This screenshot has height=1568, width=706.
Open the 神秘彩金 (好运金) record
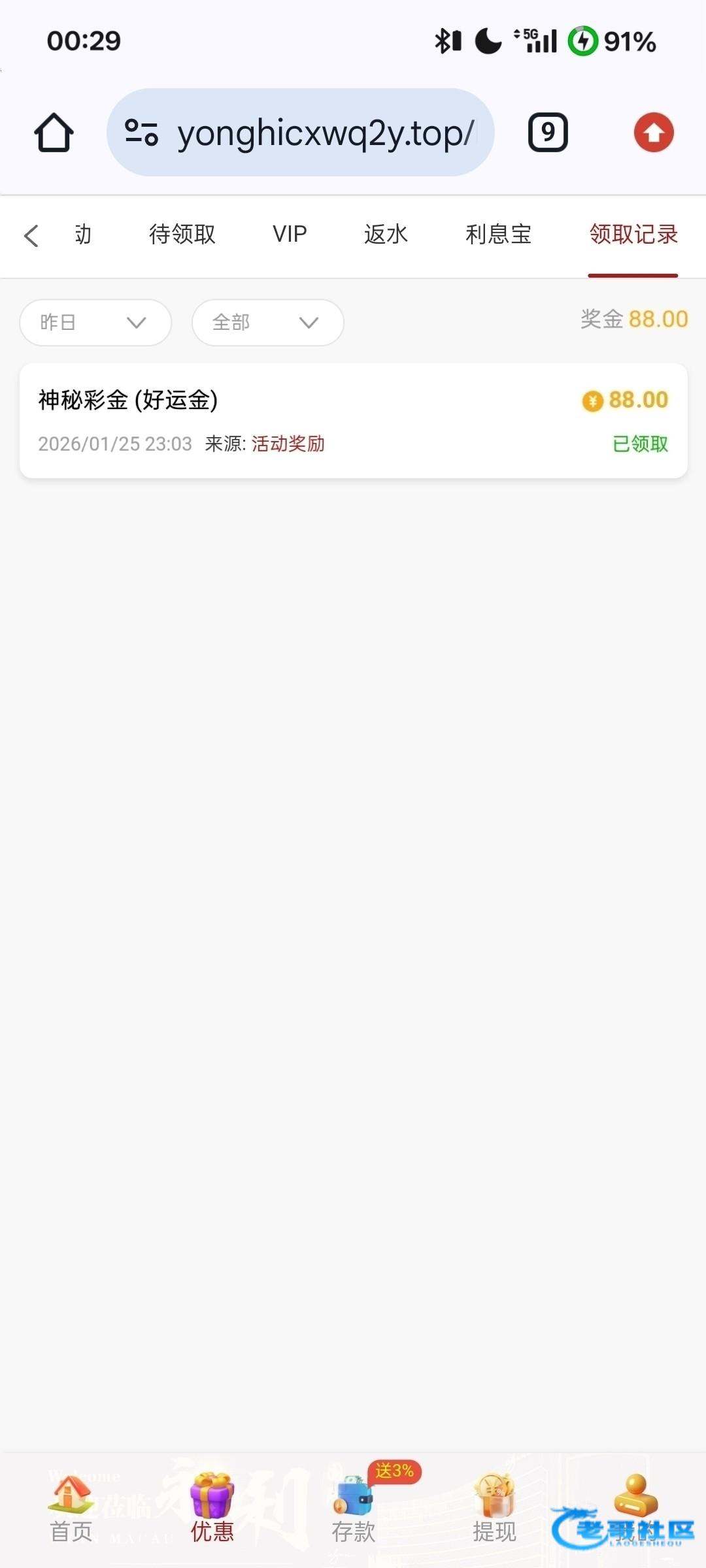353,421
